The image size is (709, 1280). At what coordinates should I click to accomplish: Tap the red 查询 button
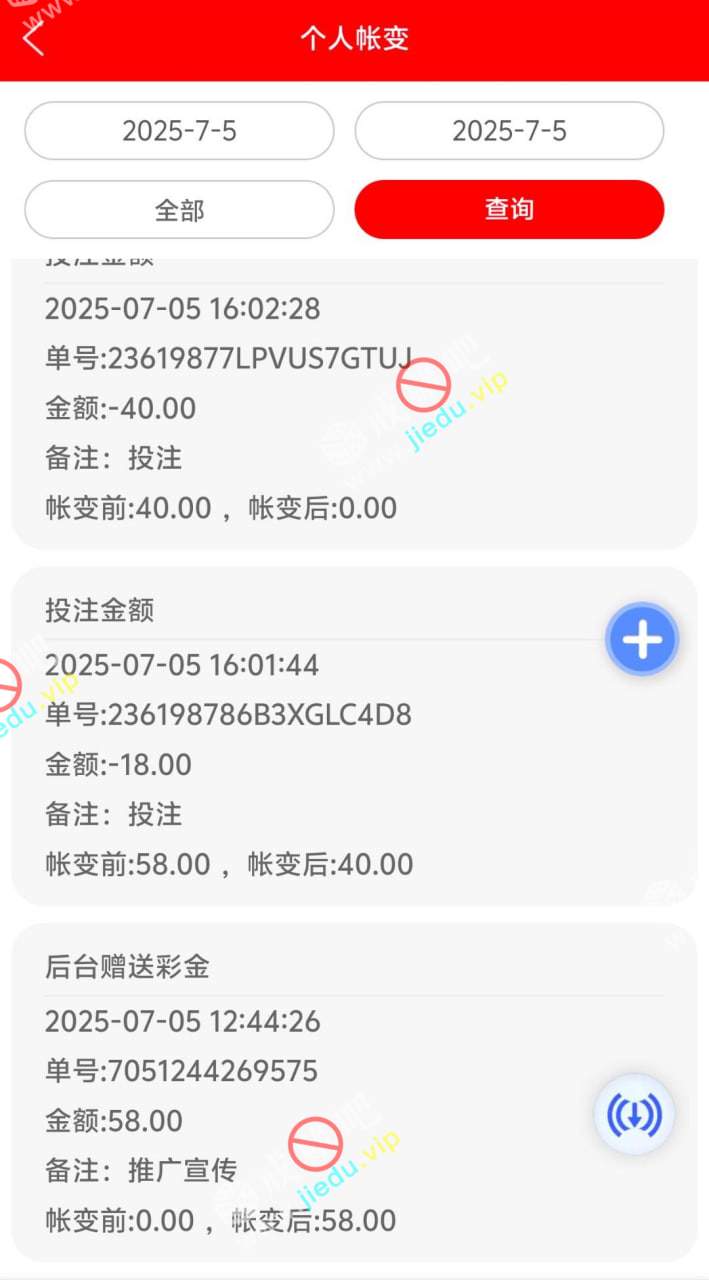(x=509, y=210)
